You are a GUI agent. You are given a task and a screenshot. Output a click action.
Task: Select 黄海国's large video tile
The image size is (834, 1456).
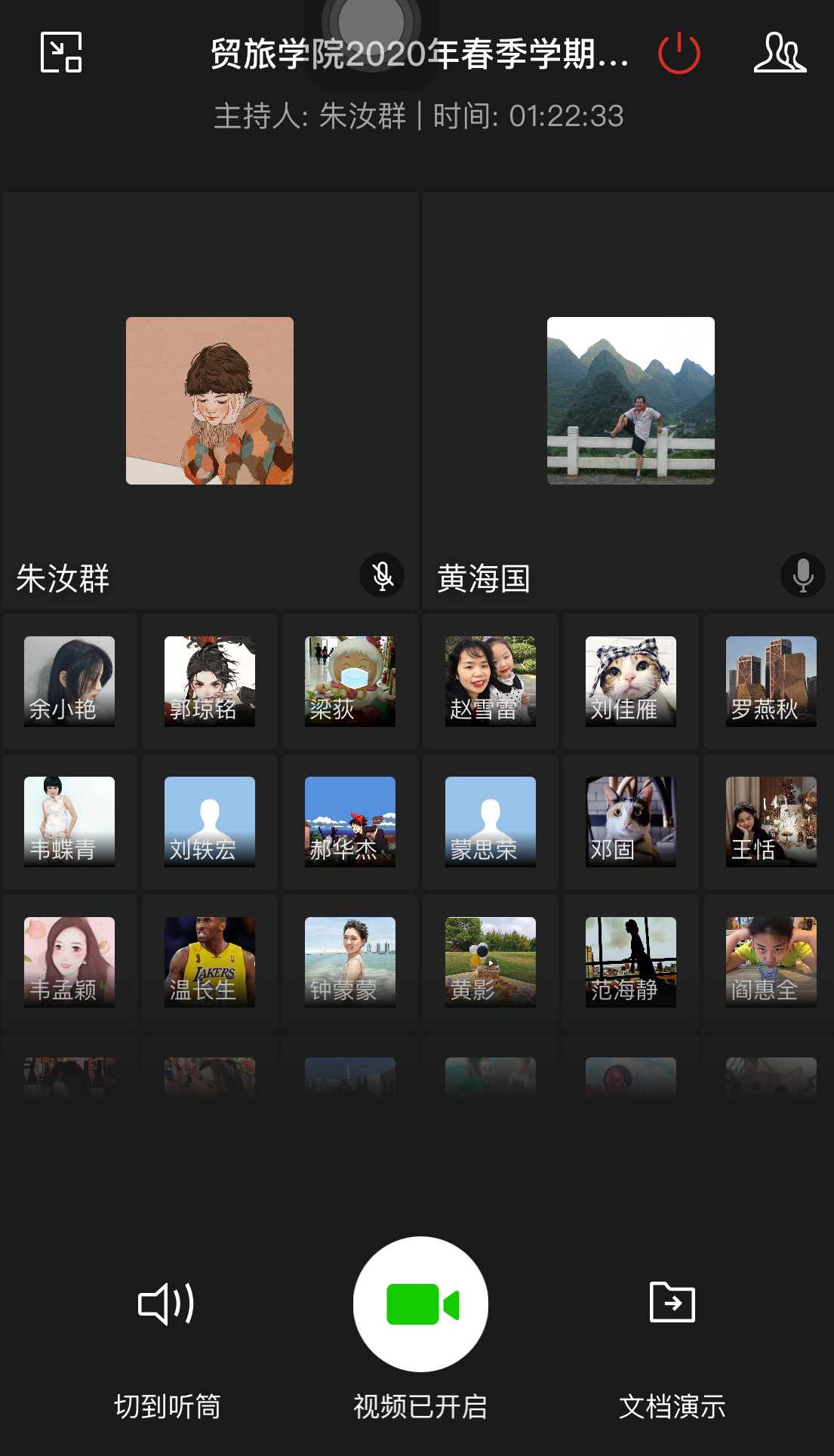(x=630, y=400)
